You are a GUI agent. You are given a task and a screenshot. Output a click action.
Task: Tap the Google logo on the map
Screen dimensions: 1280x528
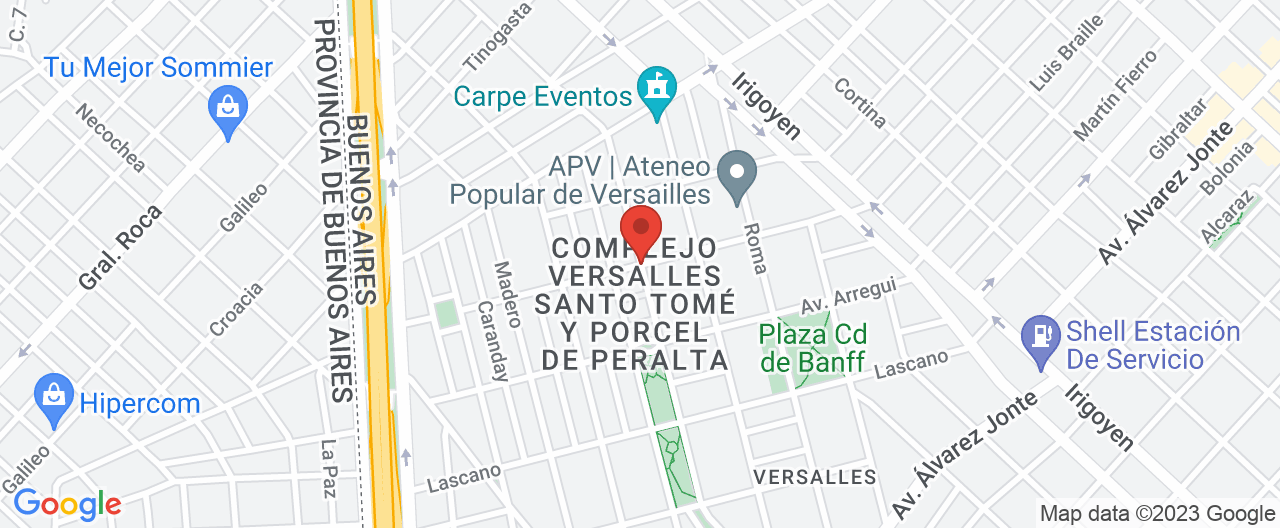point(67,504)
